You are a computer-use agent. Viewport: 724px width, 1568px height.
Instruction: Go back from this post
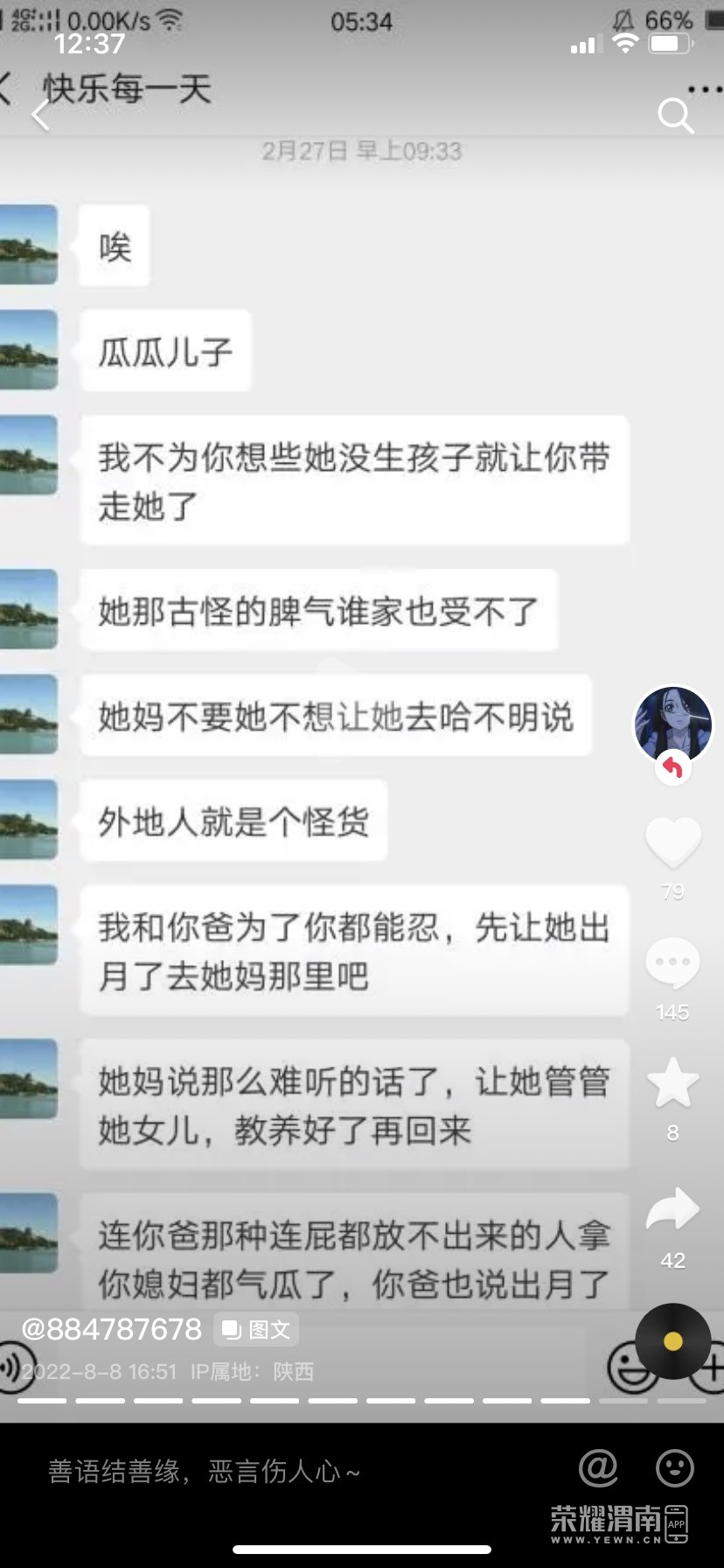(x=39, y=115)
